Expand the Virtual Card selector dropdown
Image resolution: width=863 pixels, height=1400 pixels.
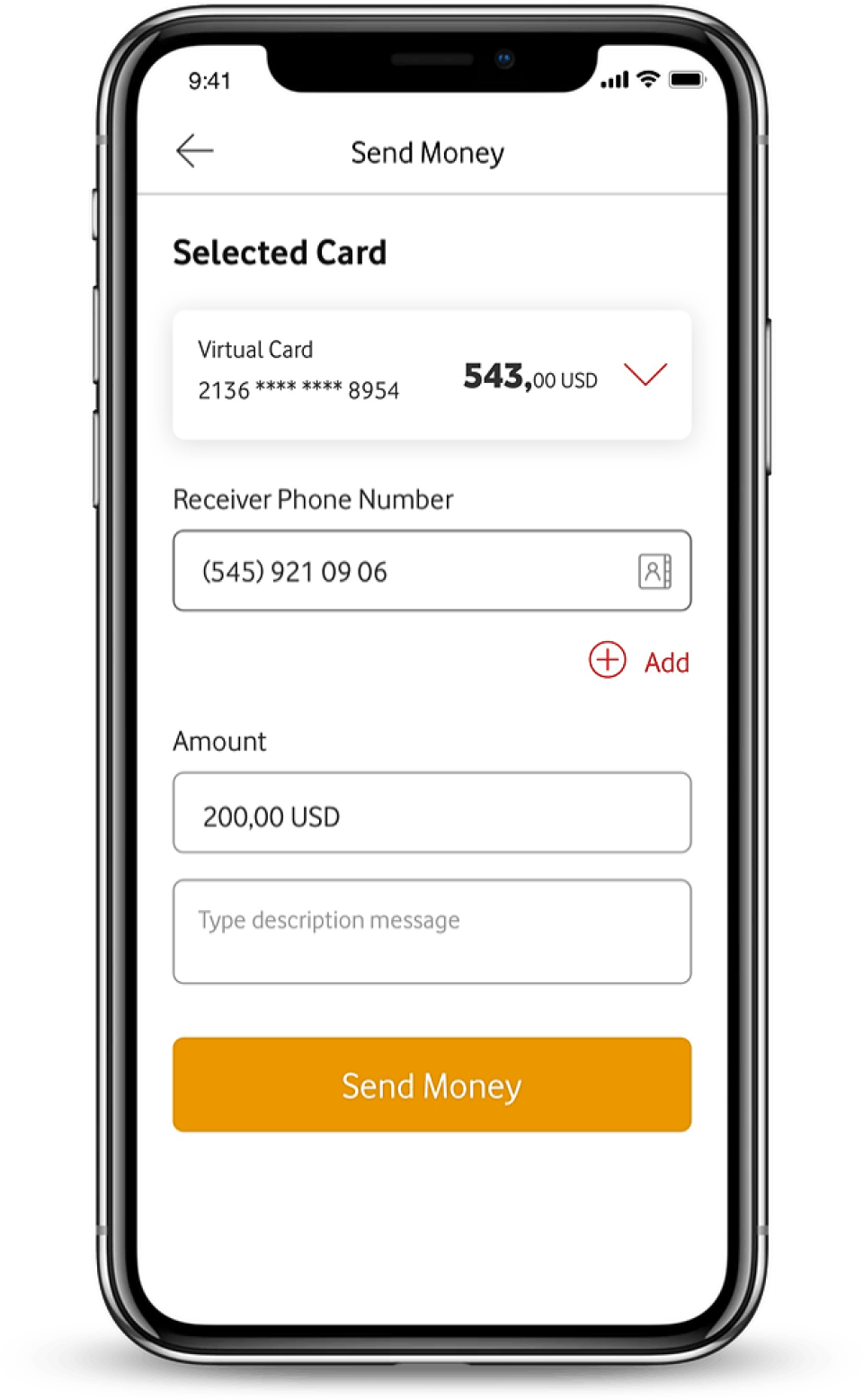[645, 375]
